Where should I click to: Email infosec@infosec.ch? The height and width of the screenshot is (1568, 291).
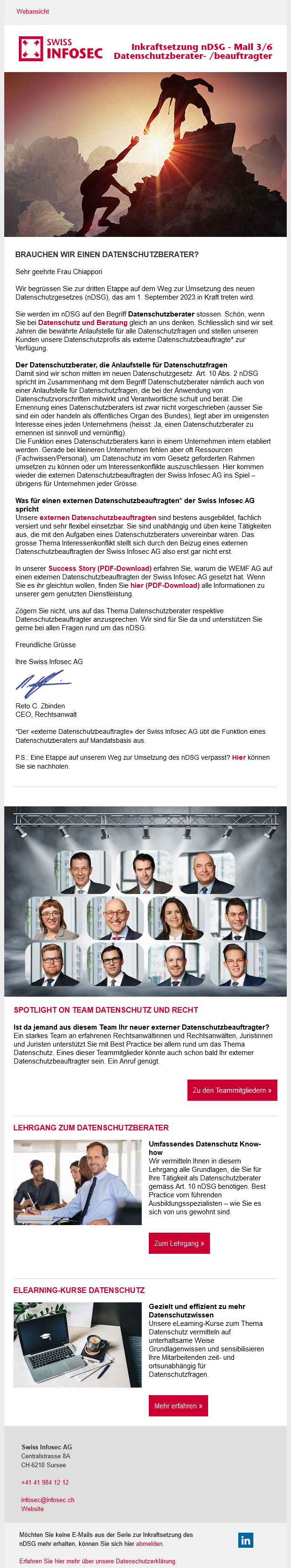click(48, 1500)
